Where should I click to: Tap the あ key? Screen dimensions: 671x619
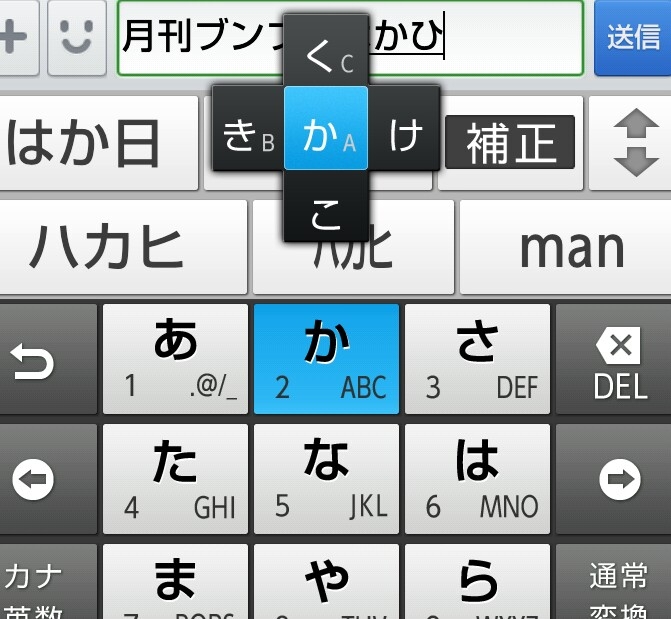(x=175, y=359)
